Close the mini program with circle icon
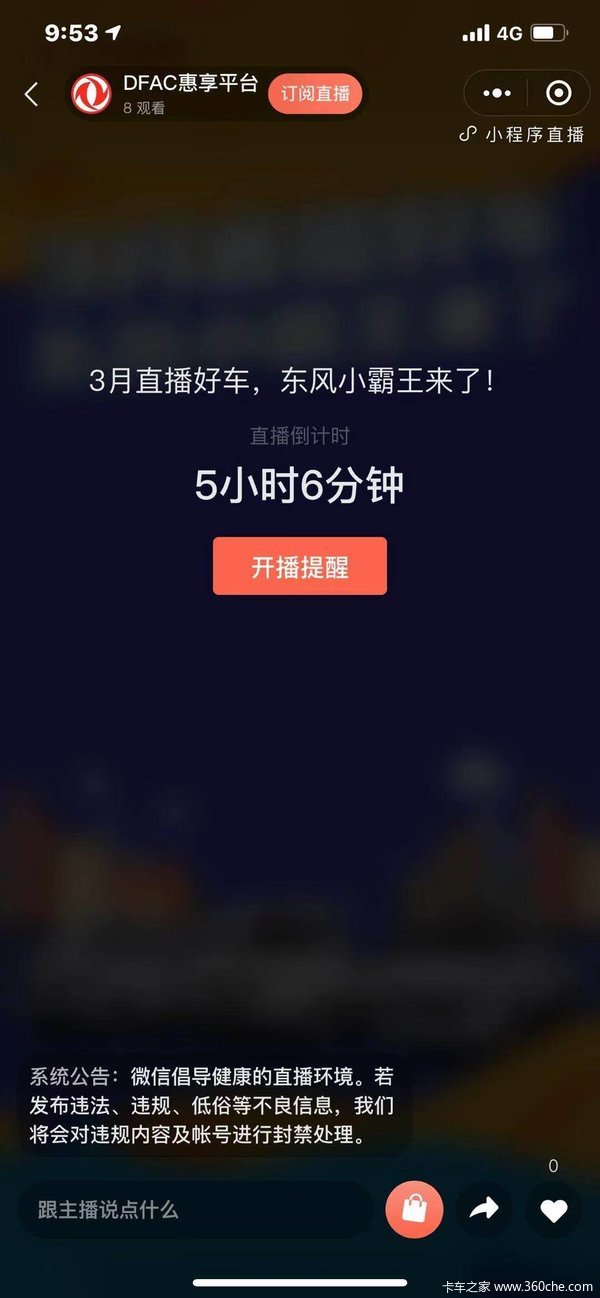600x1298 pixels. [x=559, y=93]
